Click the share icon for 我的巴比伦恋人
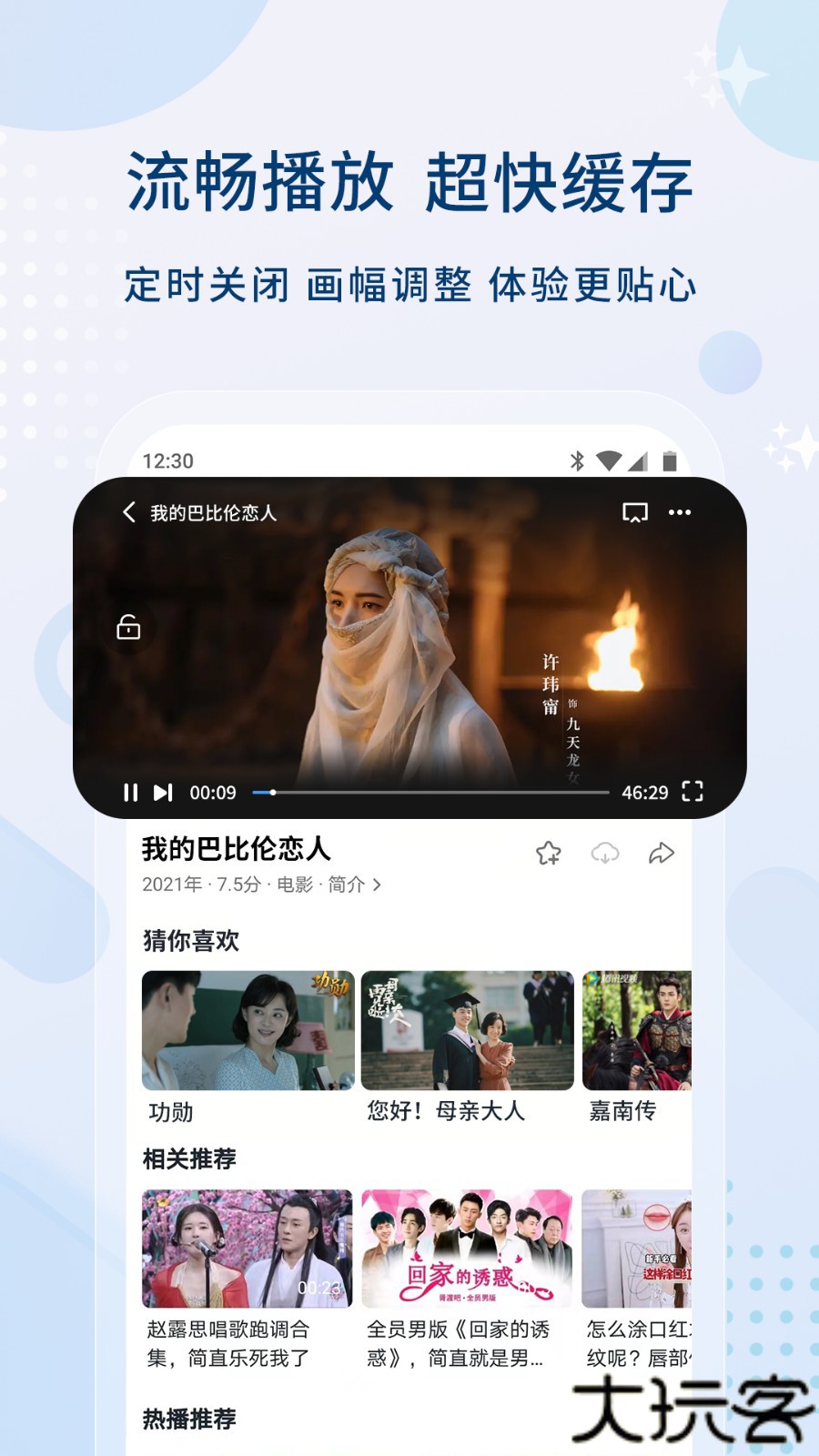 (660, 854)
